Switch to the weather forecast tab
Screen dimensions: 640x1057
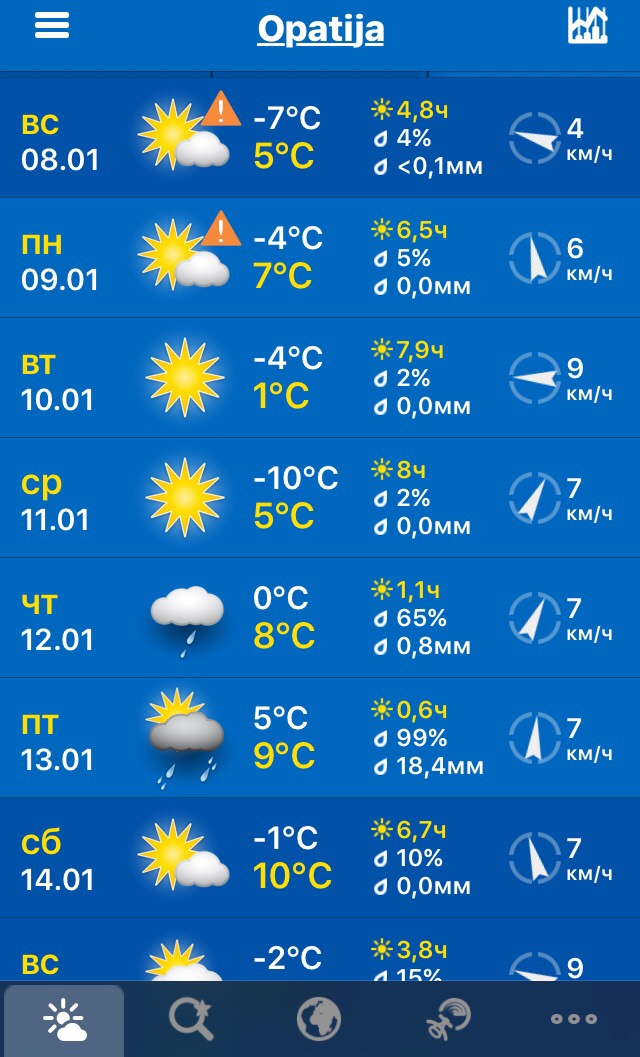[64, 1020]
